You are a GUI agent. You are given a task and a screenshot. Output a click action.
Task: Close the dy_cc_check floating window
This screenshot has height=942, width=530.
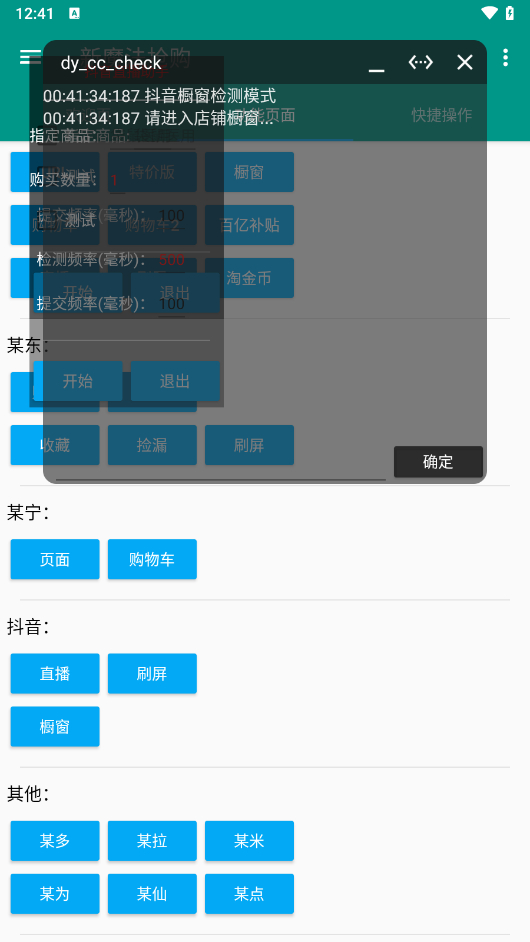(465, 62)
